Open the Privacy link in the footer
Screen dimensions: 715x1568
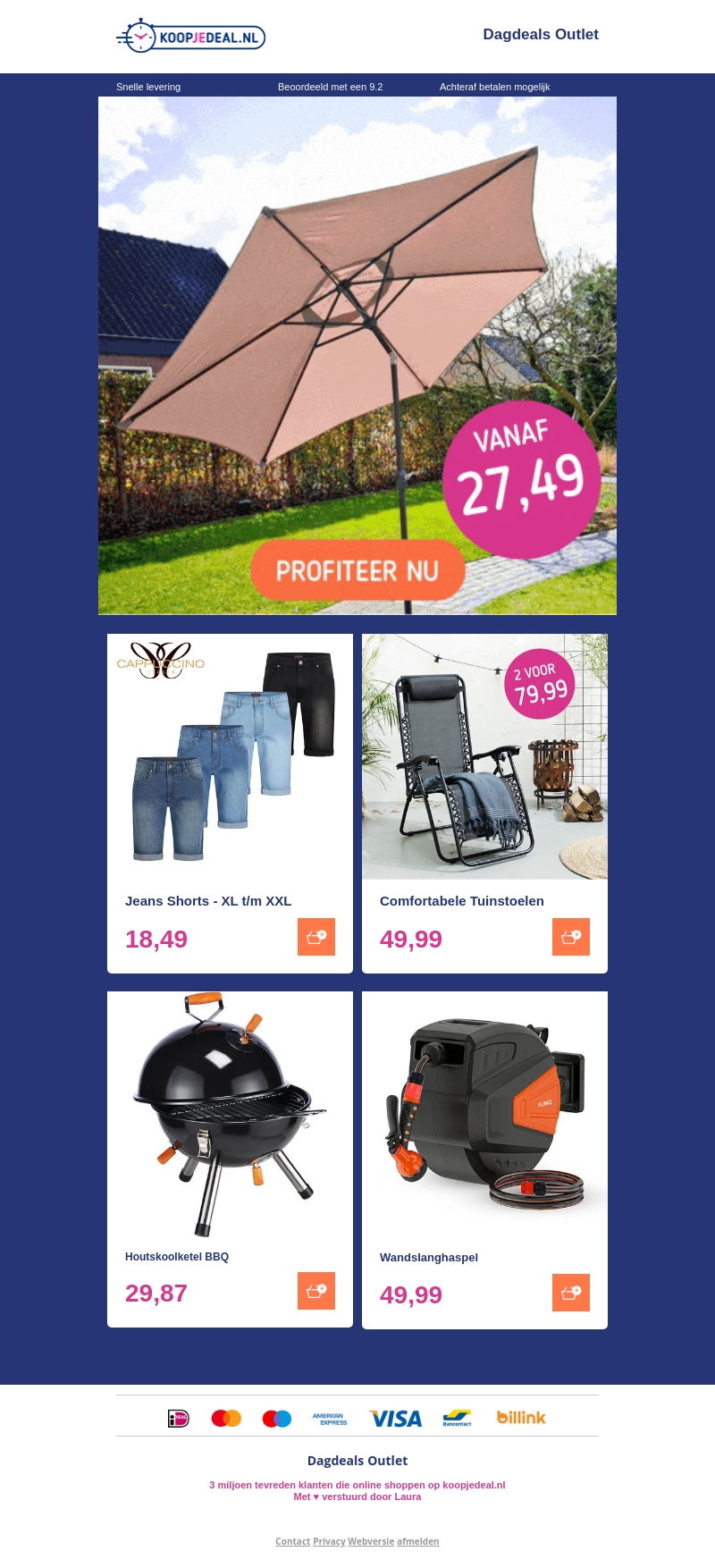point(329,1541)
